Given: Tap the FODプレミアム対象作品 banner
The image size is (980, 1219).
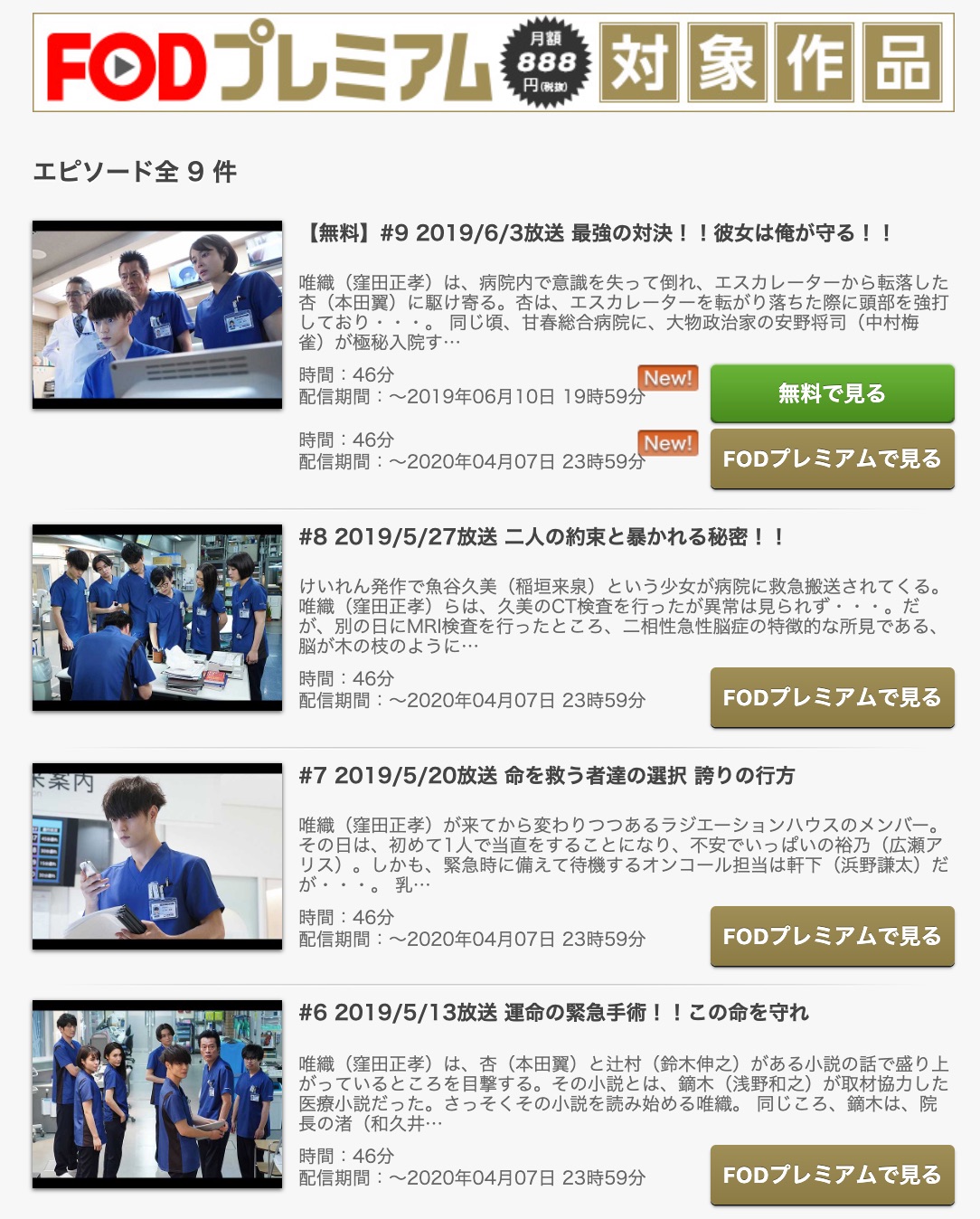Looking at the screenshot, I should (x=493, y=62).
